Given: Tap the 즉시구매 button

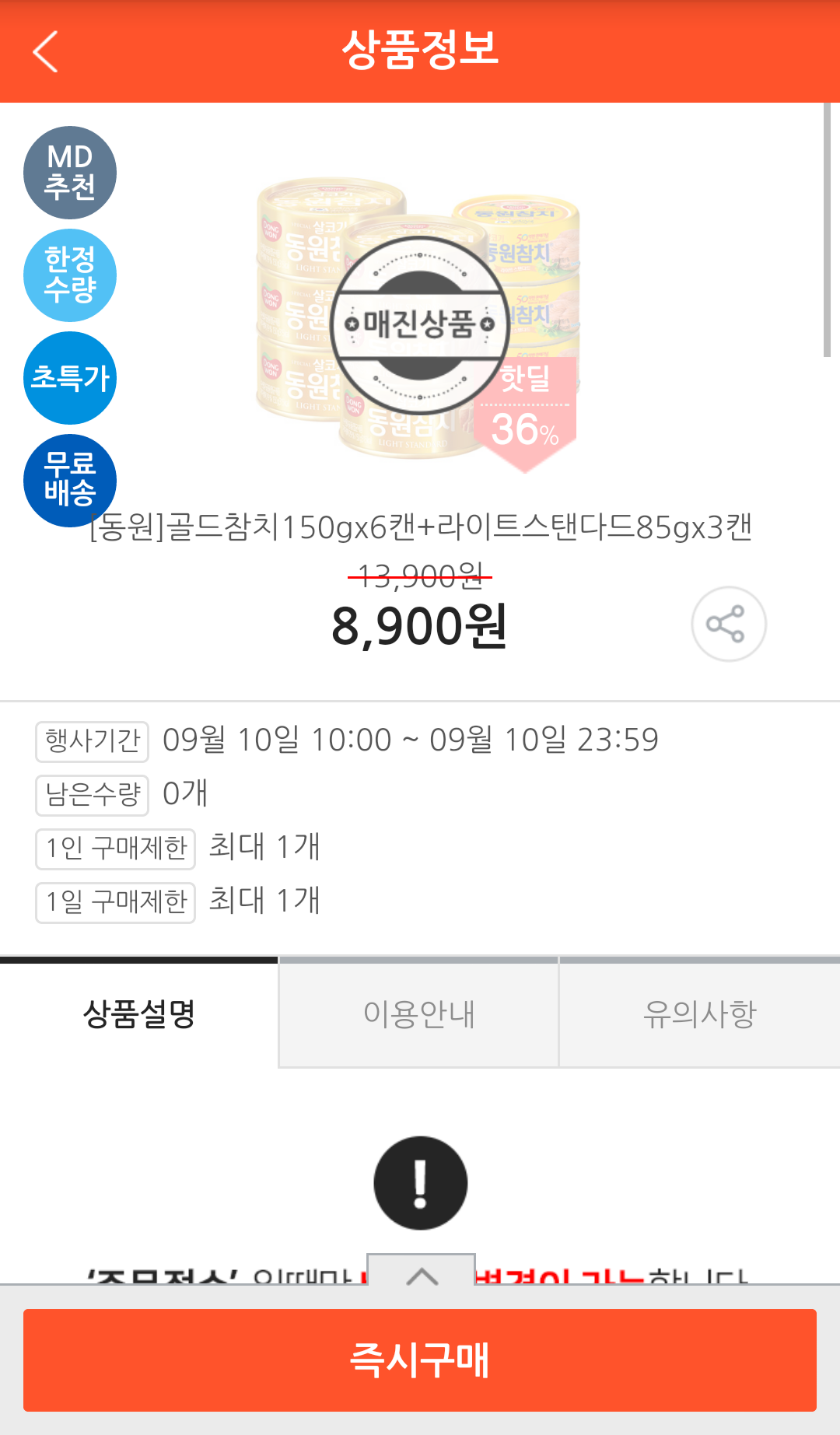Looking at the screenshot, I should tap(420, 1360).
